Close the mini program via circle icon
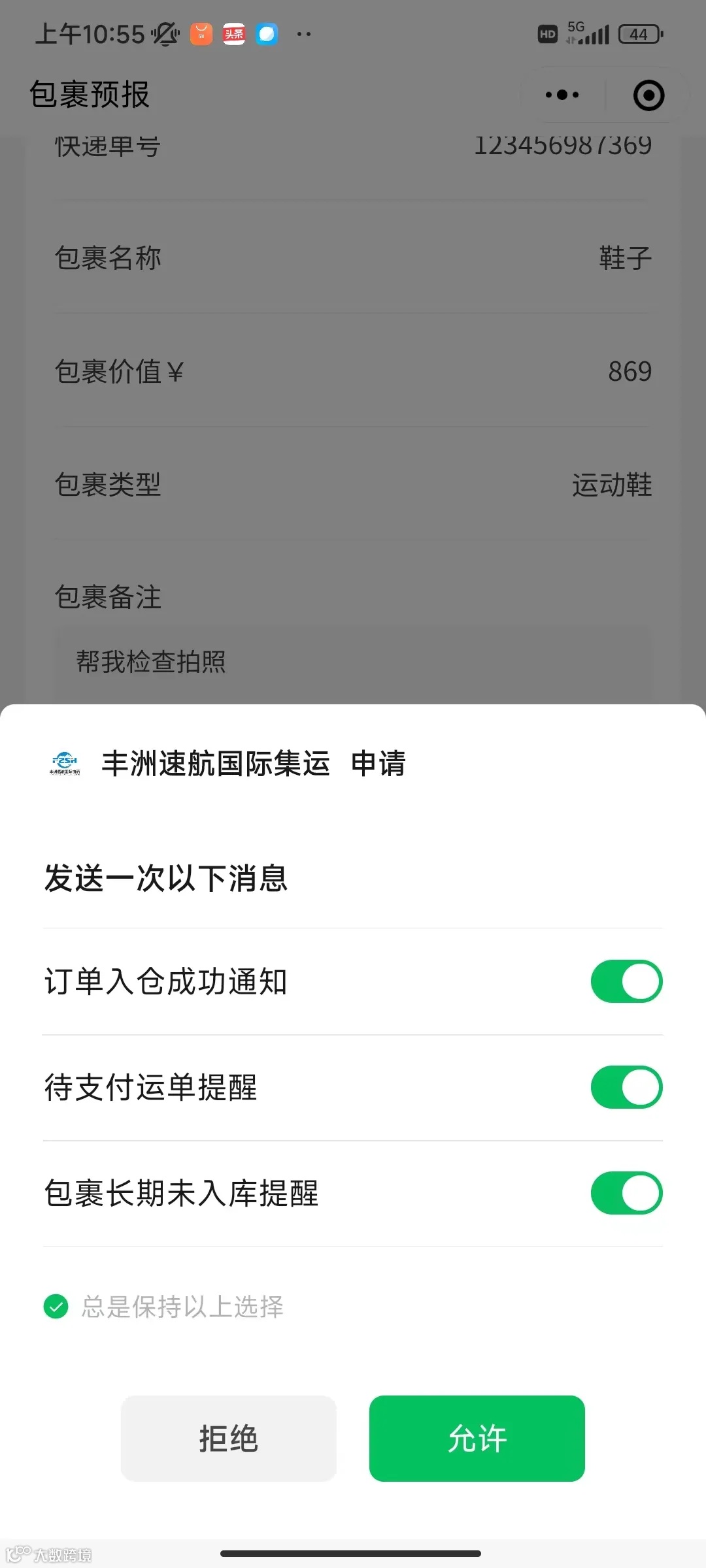Image resolution: width=706 pixels, height=1568 pixels. point(648,95)
